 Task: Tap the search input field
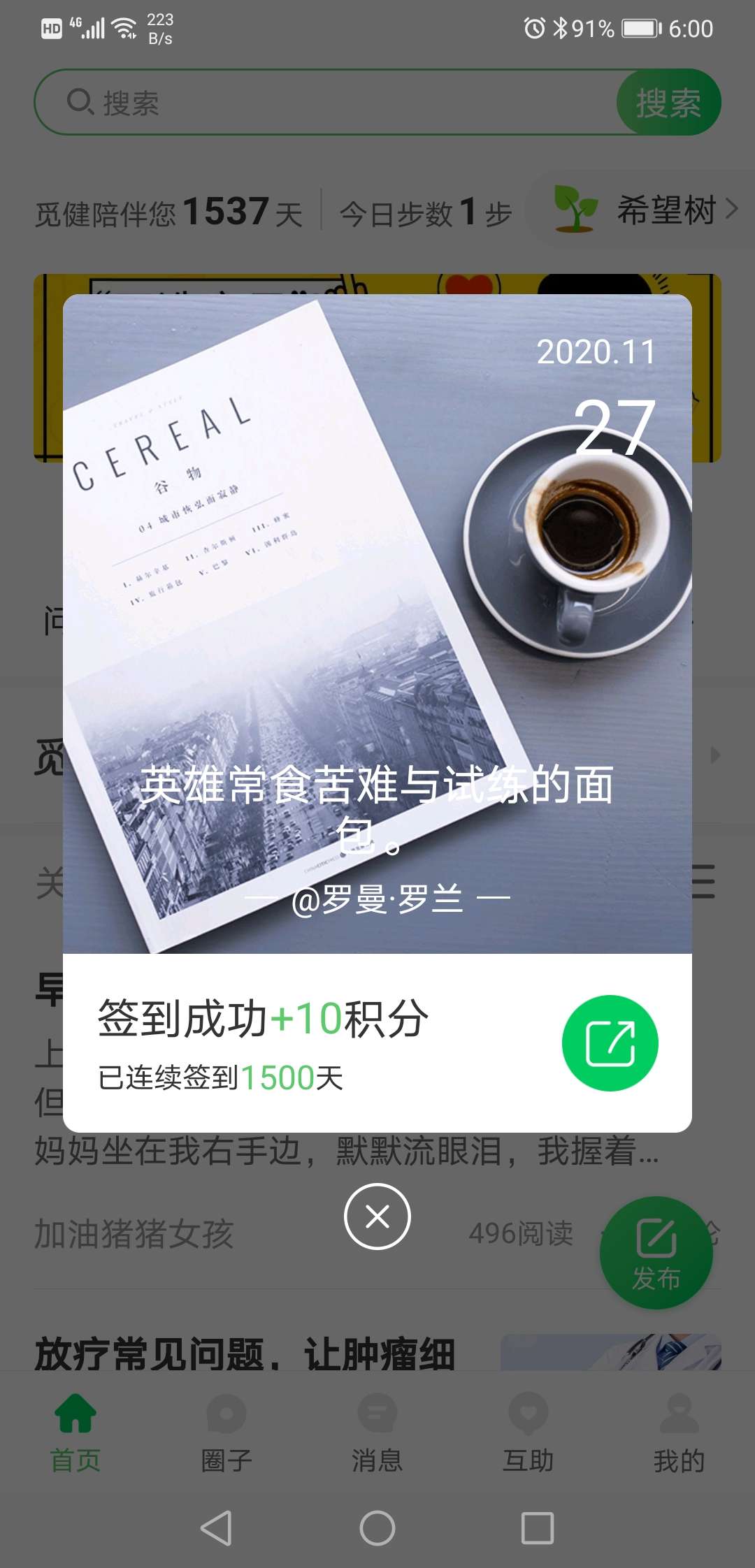[x=315, y=102]
